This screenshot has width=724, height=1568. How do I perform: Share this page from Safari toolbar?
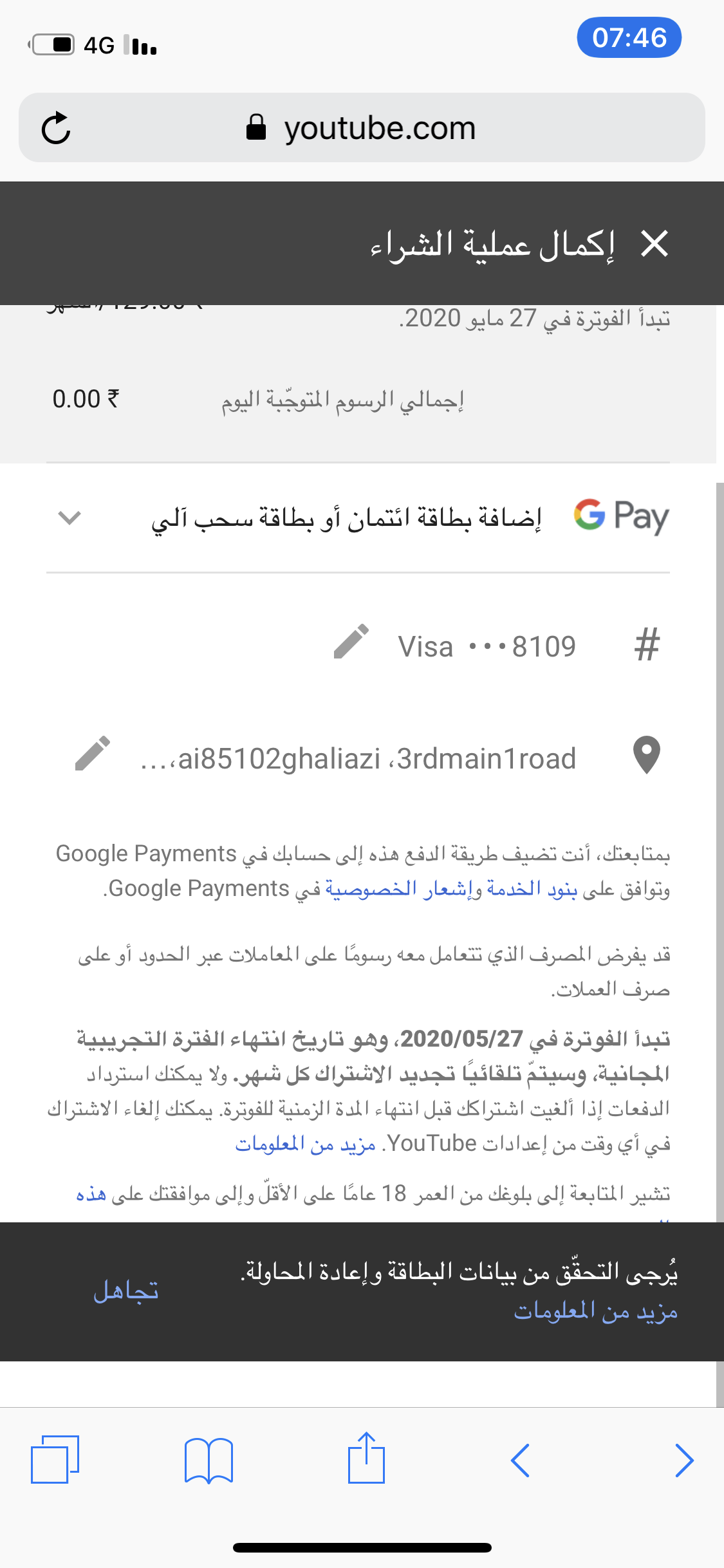[x=366, y=1457]
